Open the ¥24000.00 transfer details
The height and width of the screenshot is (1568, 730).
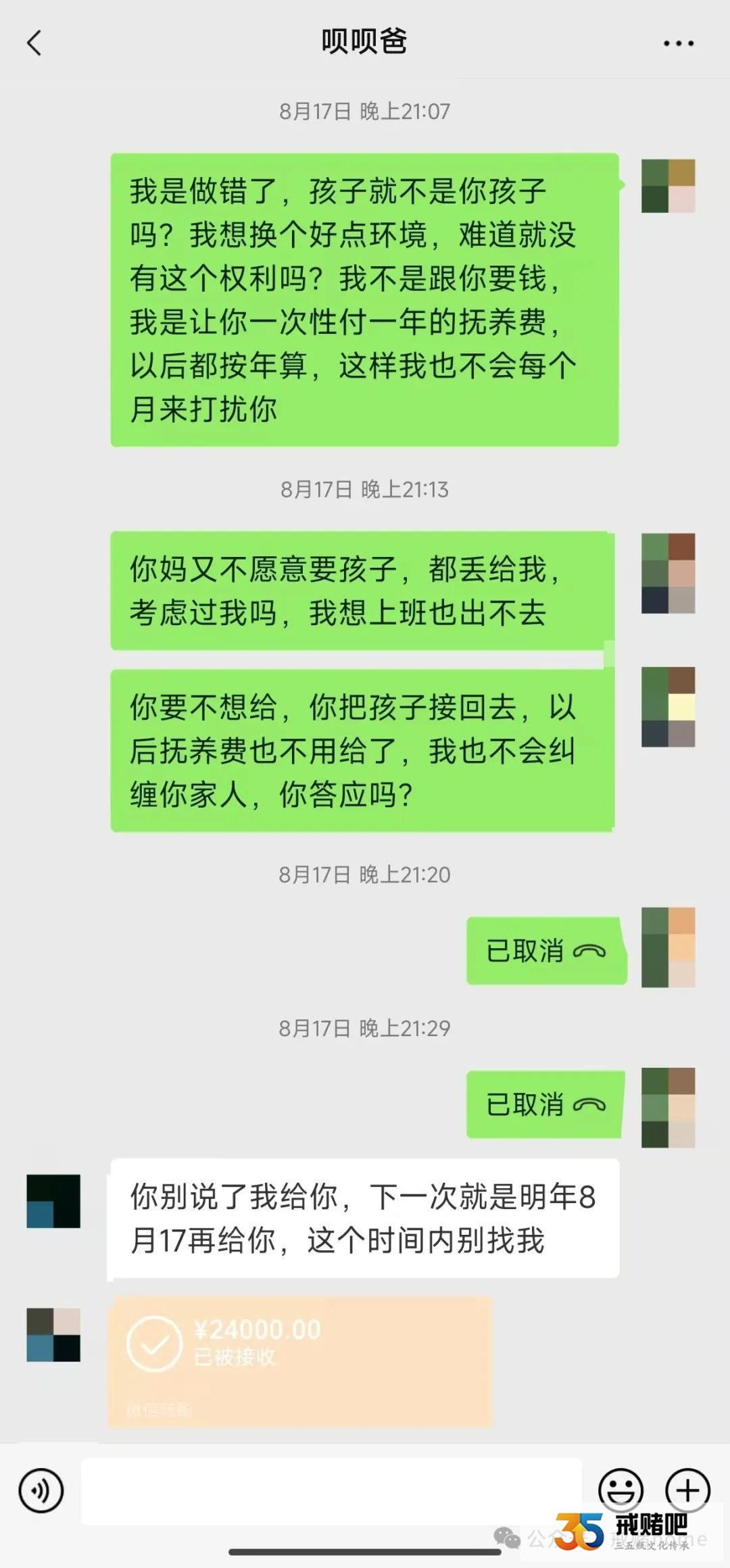click(299, 1361)
